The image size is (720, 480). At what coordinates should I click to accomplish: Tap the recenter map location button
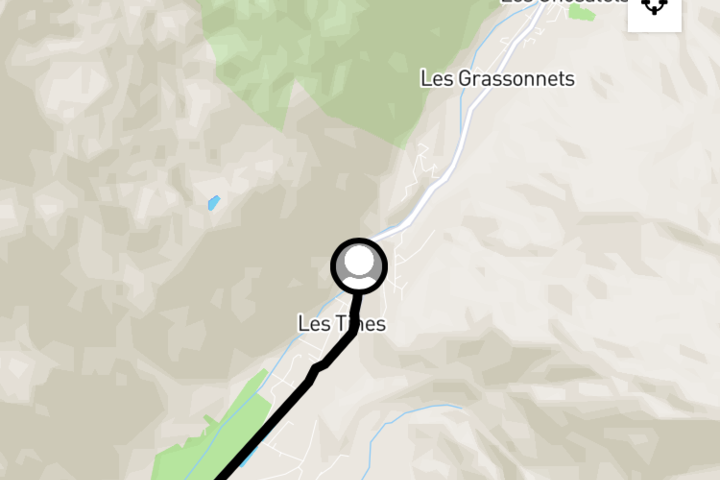point(654,8)
